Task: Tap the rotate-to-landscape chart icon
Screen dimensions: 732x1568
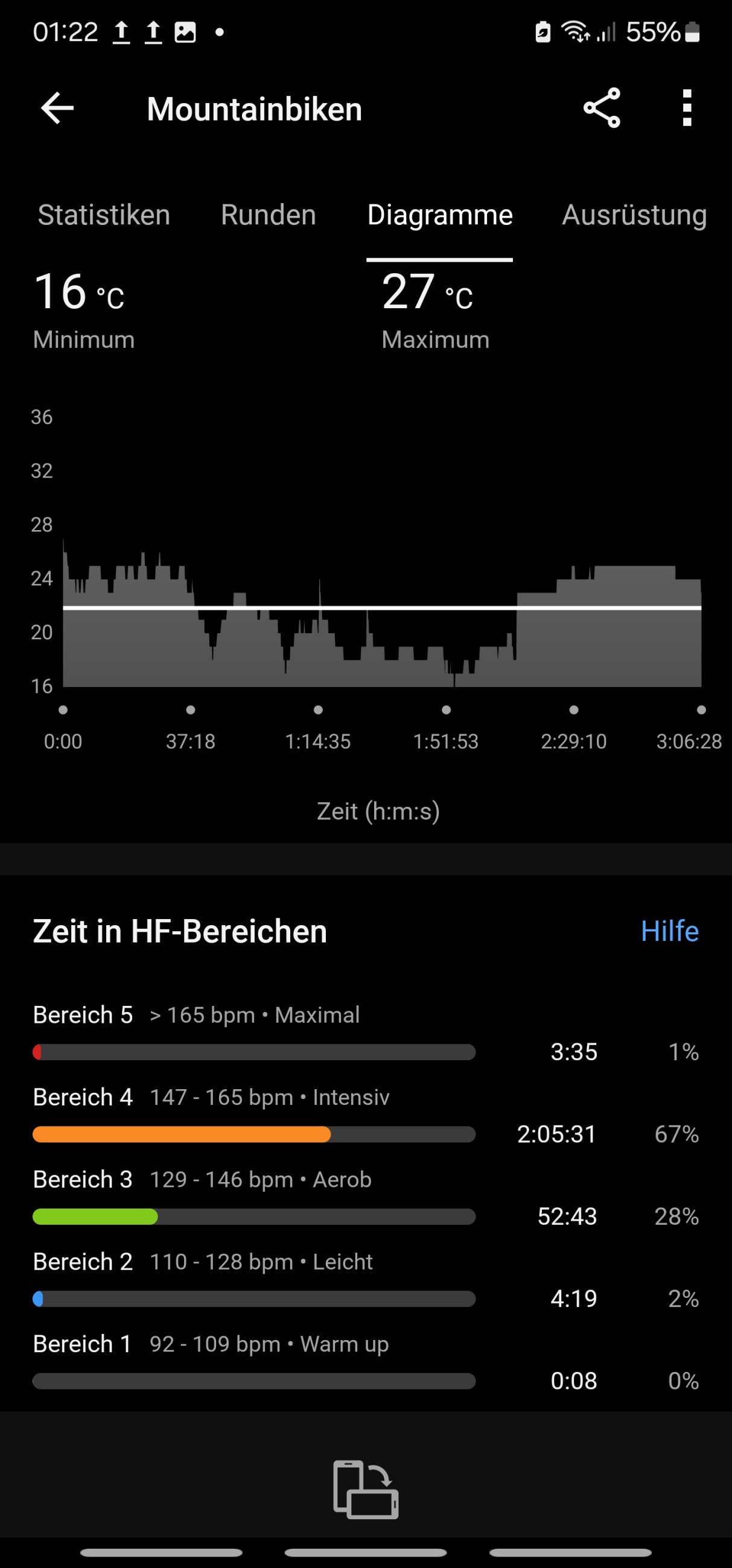Action: (365, 1489)
